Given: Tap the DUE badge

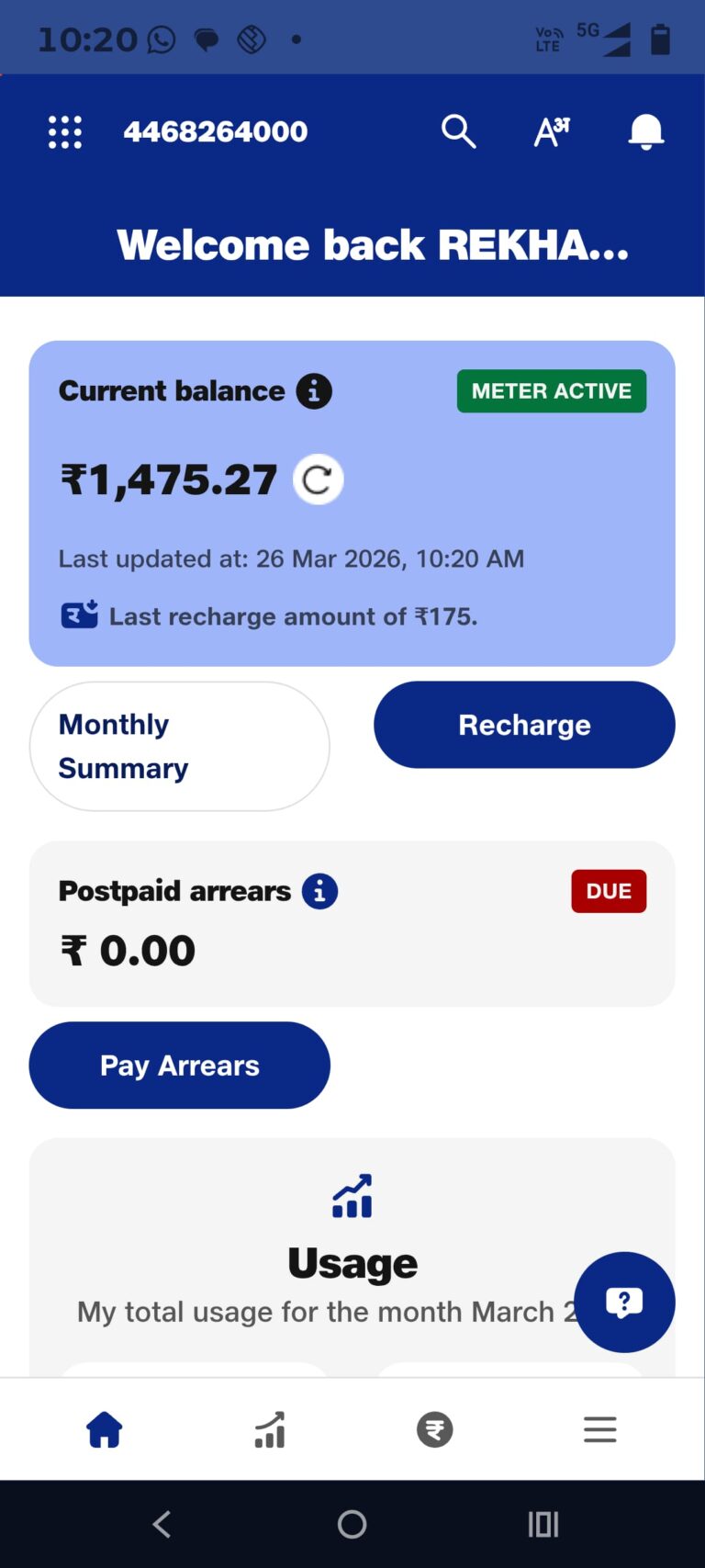Looking at the screenshot, I should click(609, 890).
